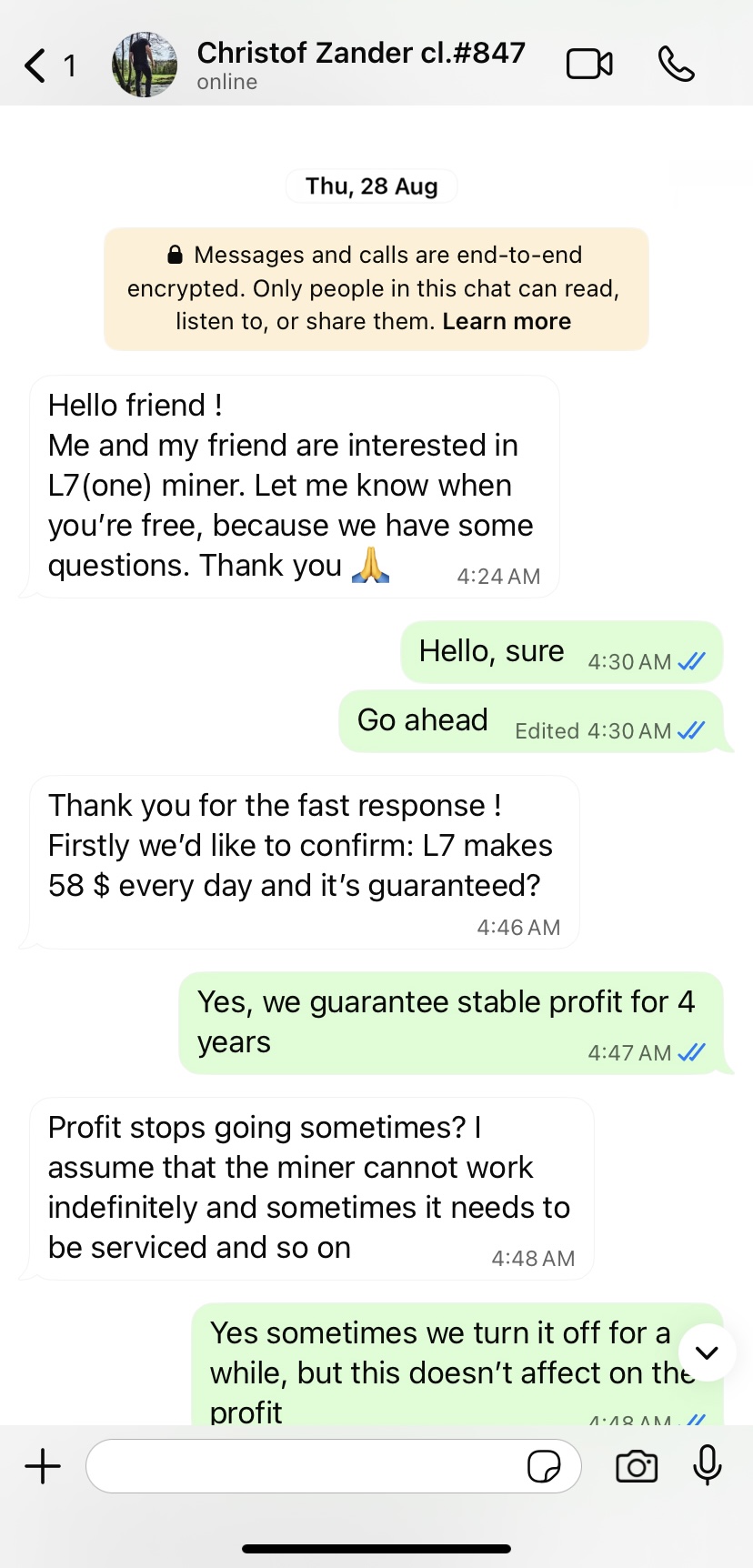The height and width of the screenshot is (1568, 753).
Task: Open Learn more about encryption
Action: [507, 322]
